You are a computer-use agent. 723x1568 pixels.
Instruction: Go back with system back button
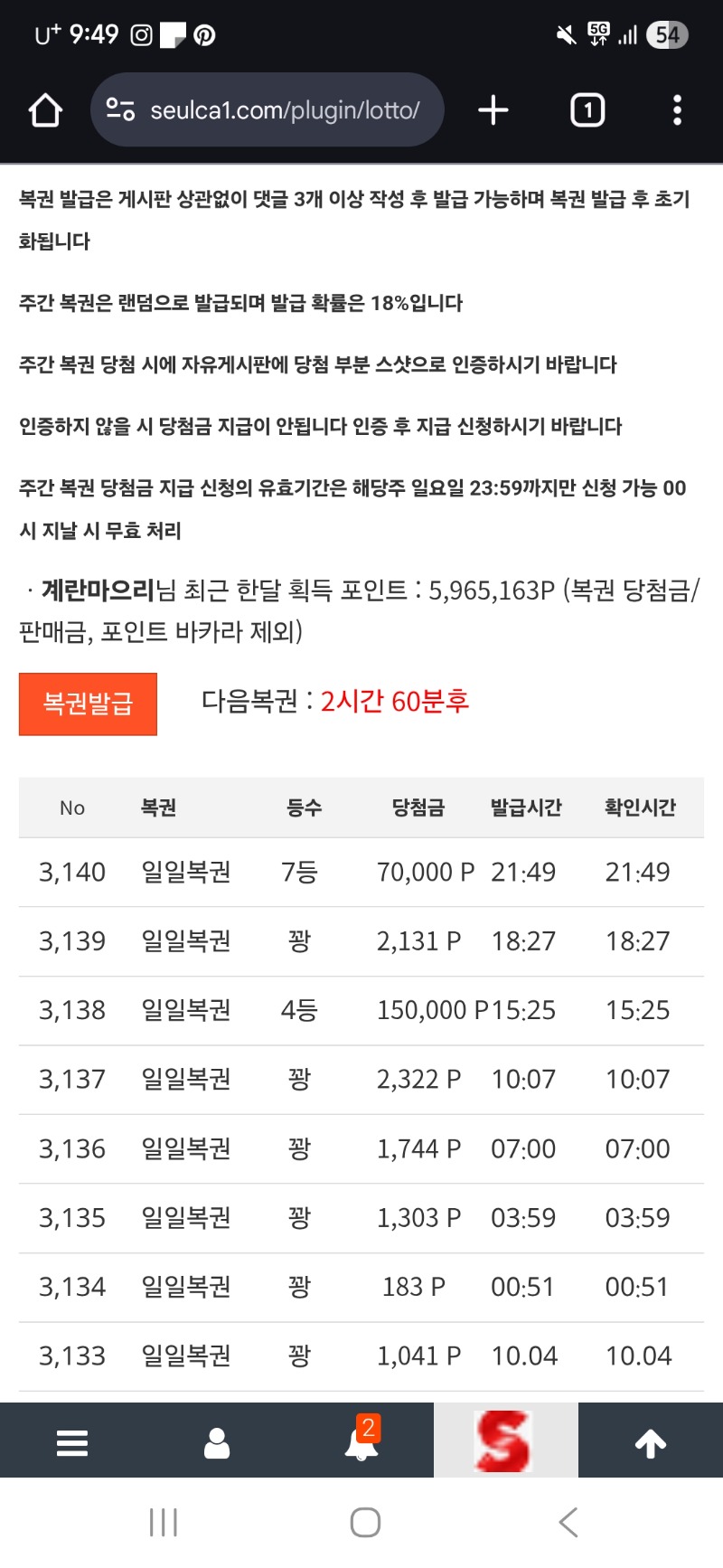pyautogui.click(x=568, y=1522)
